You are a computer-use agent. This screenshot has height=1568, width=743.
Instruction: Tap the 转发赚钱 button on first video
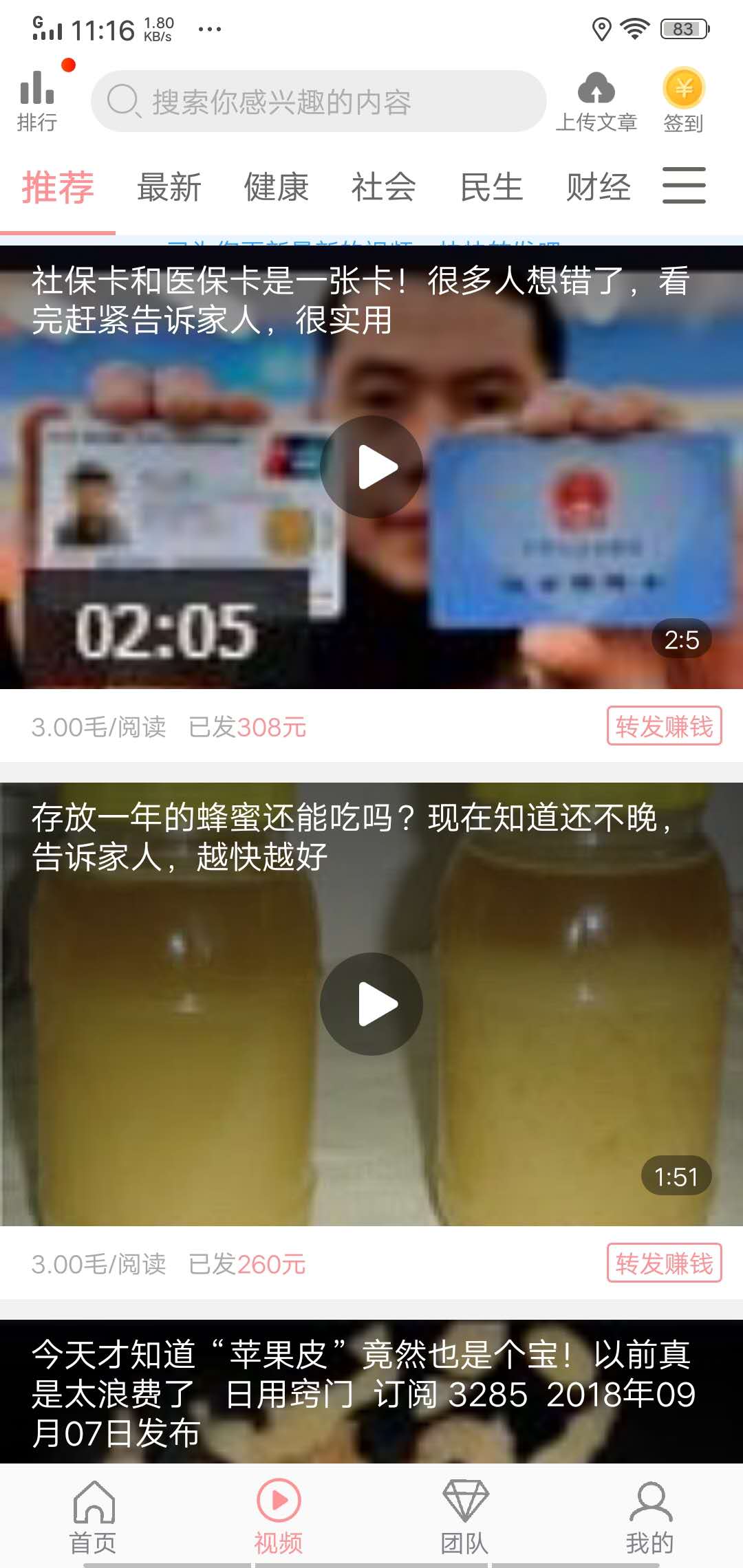[x=665, y=725]
